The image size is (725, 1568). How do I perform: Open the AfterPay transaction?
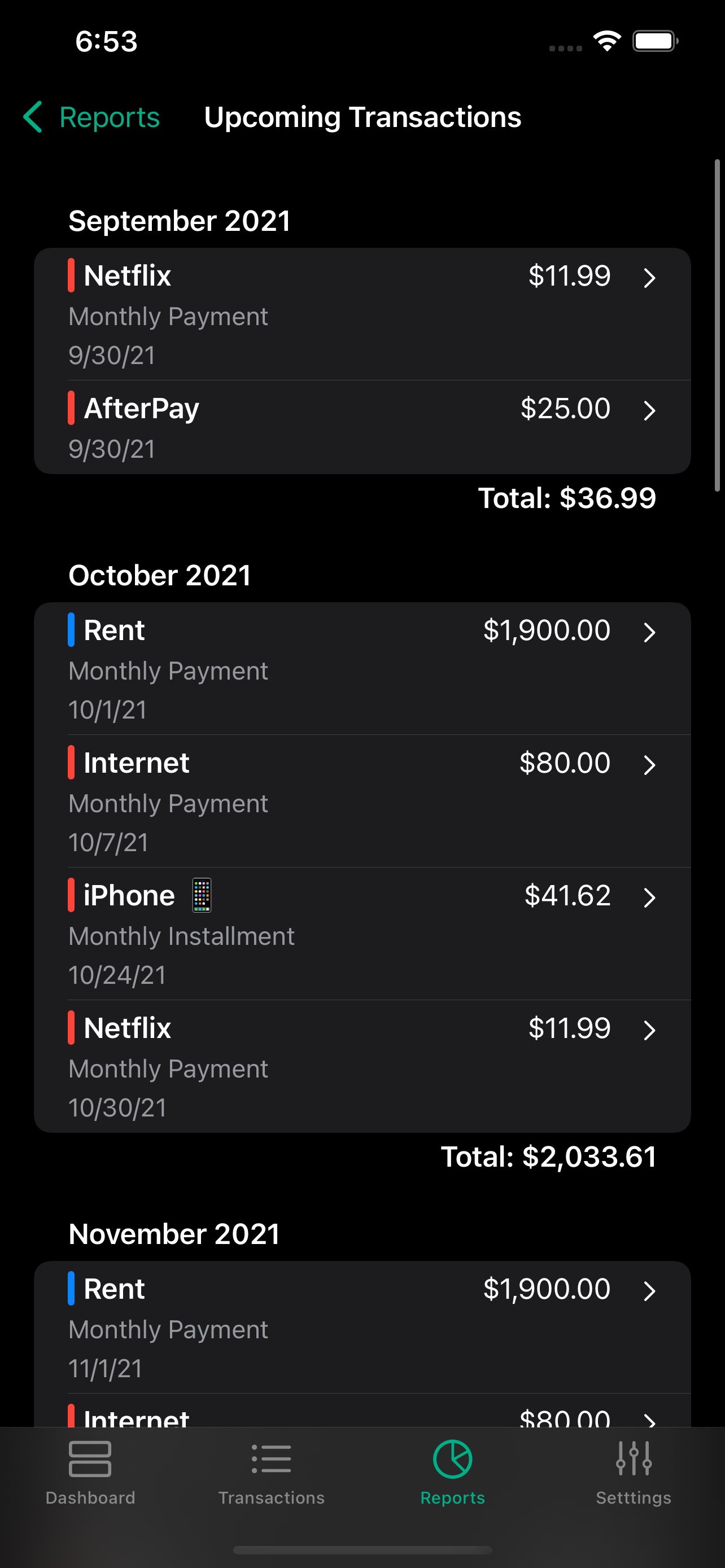point(362,427)
